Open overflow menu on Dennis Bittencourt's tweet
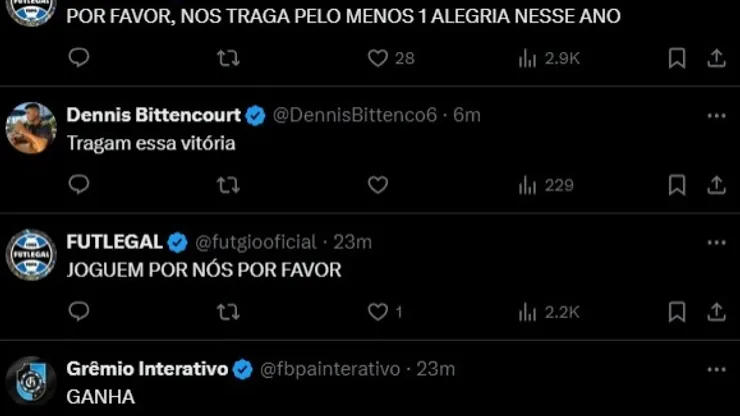Viewport: 740px width, 416px height. (x=716, y=116)
